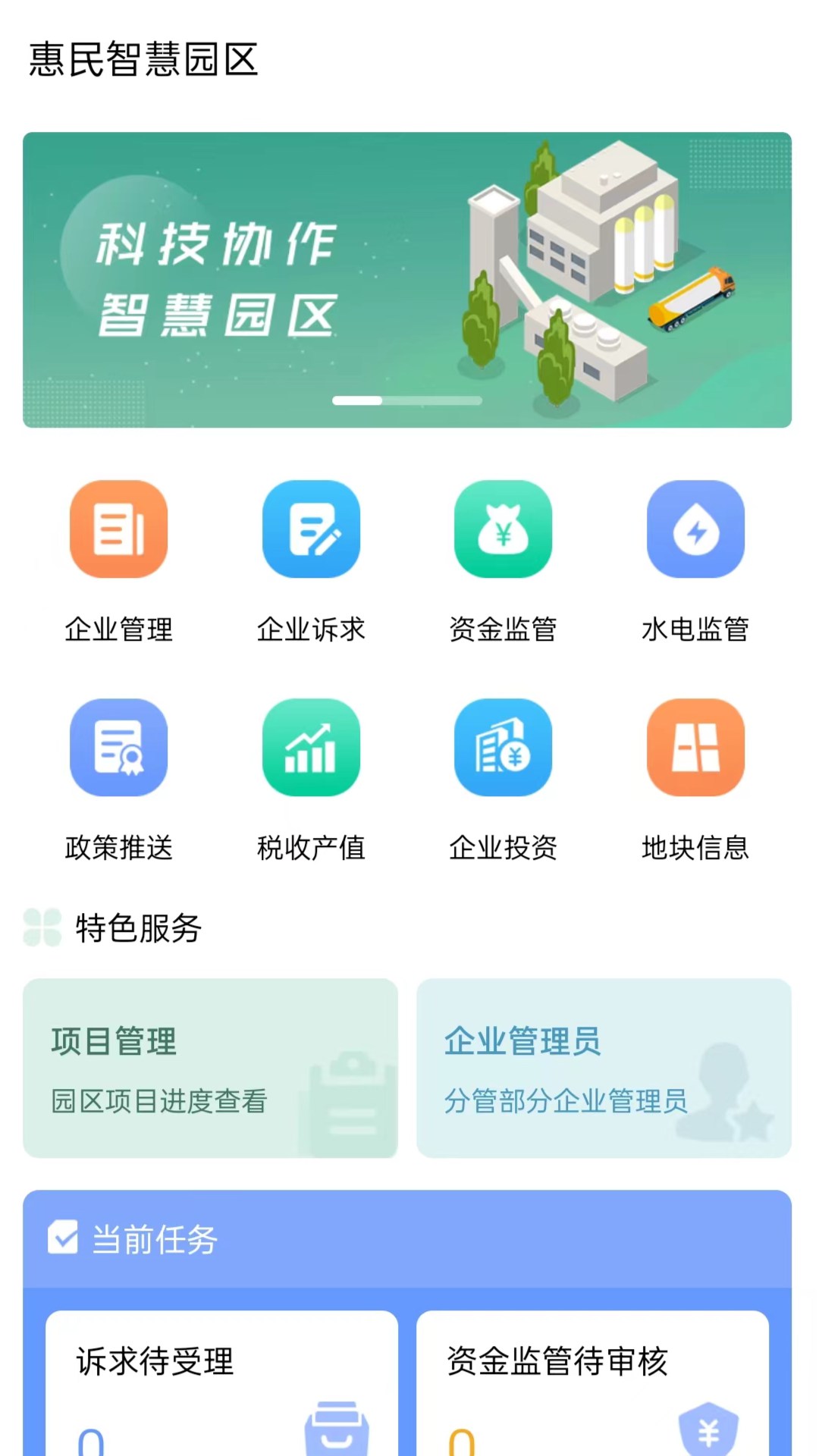Tap the 科技协作 智慧园区 banner image
819x1456 pixels.
(409, 279)
